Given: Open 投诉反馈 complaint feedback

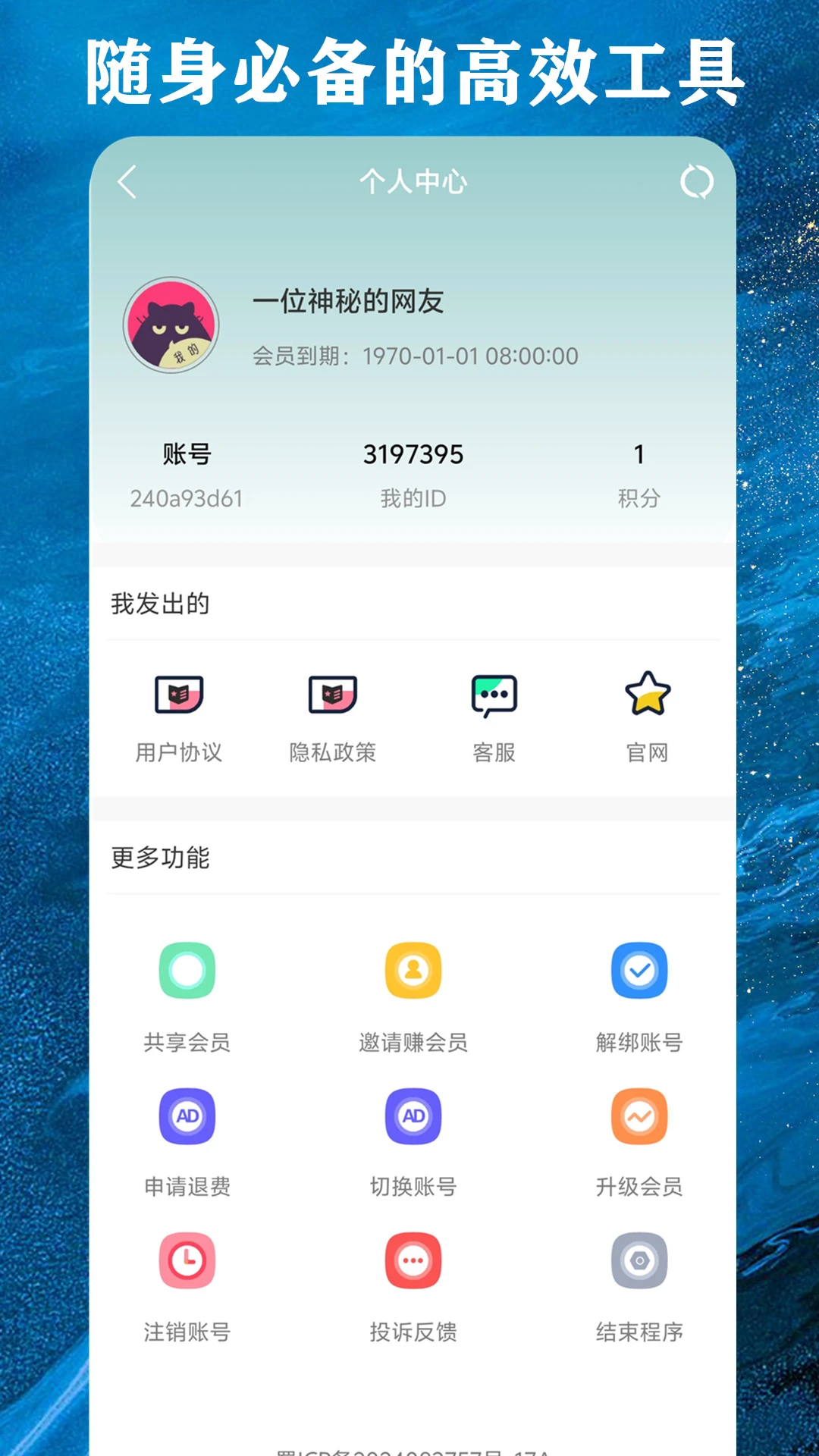Looking at the screenshot, I should pos(413,1260).
